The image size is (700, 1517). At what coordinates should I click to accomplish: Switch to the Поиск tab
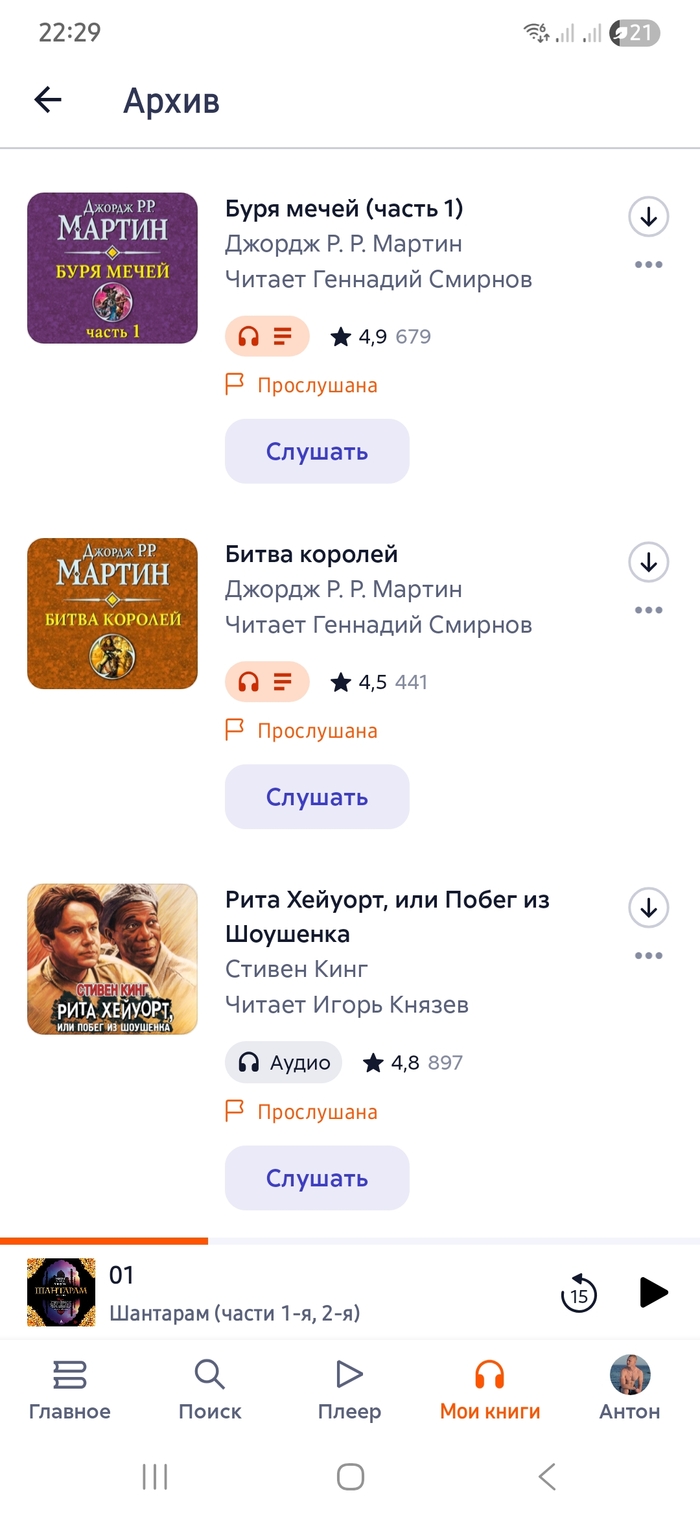tap(210, 1389)
